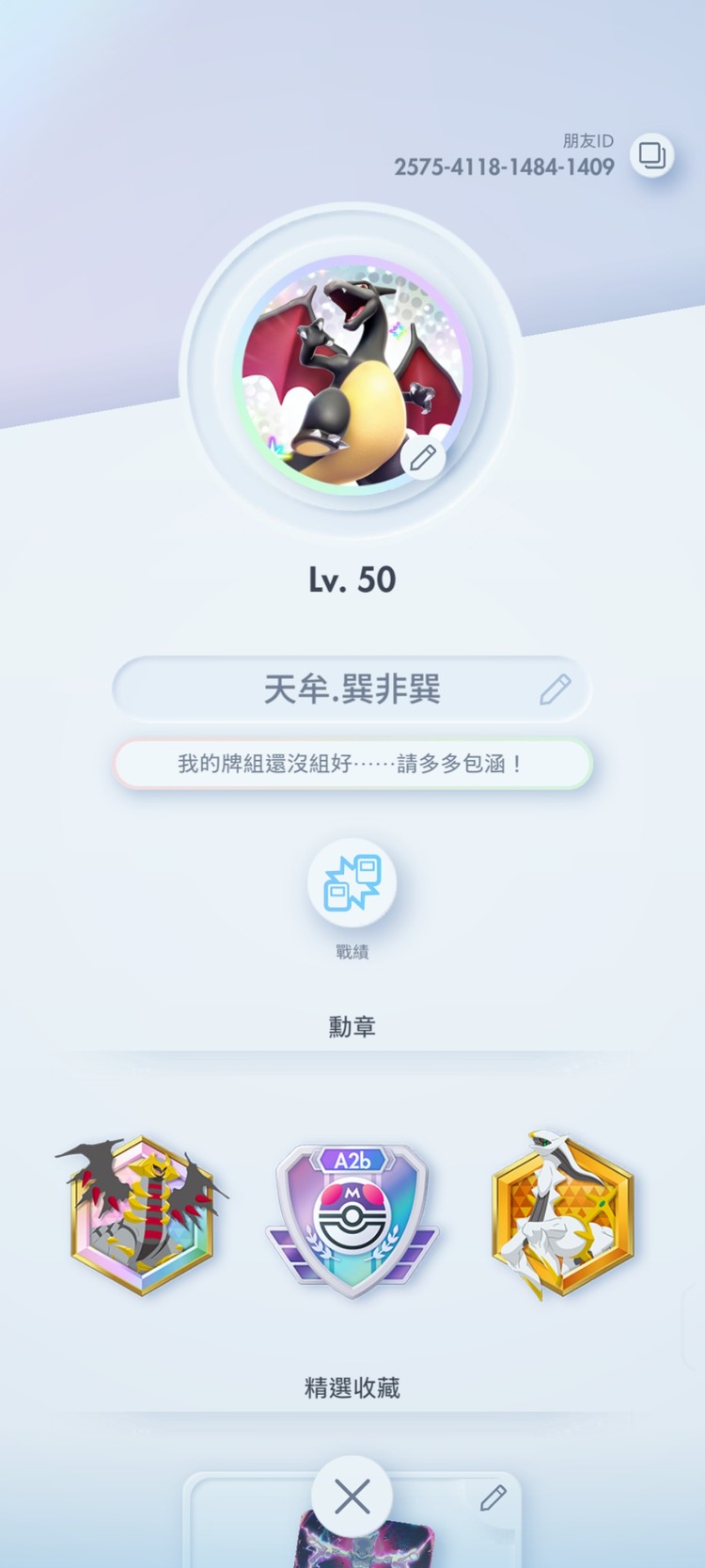Change the profile greeting message
The width and height of the screenshot is (705, 1568).
tap(352, 764)
